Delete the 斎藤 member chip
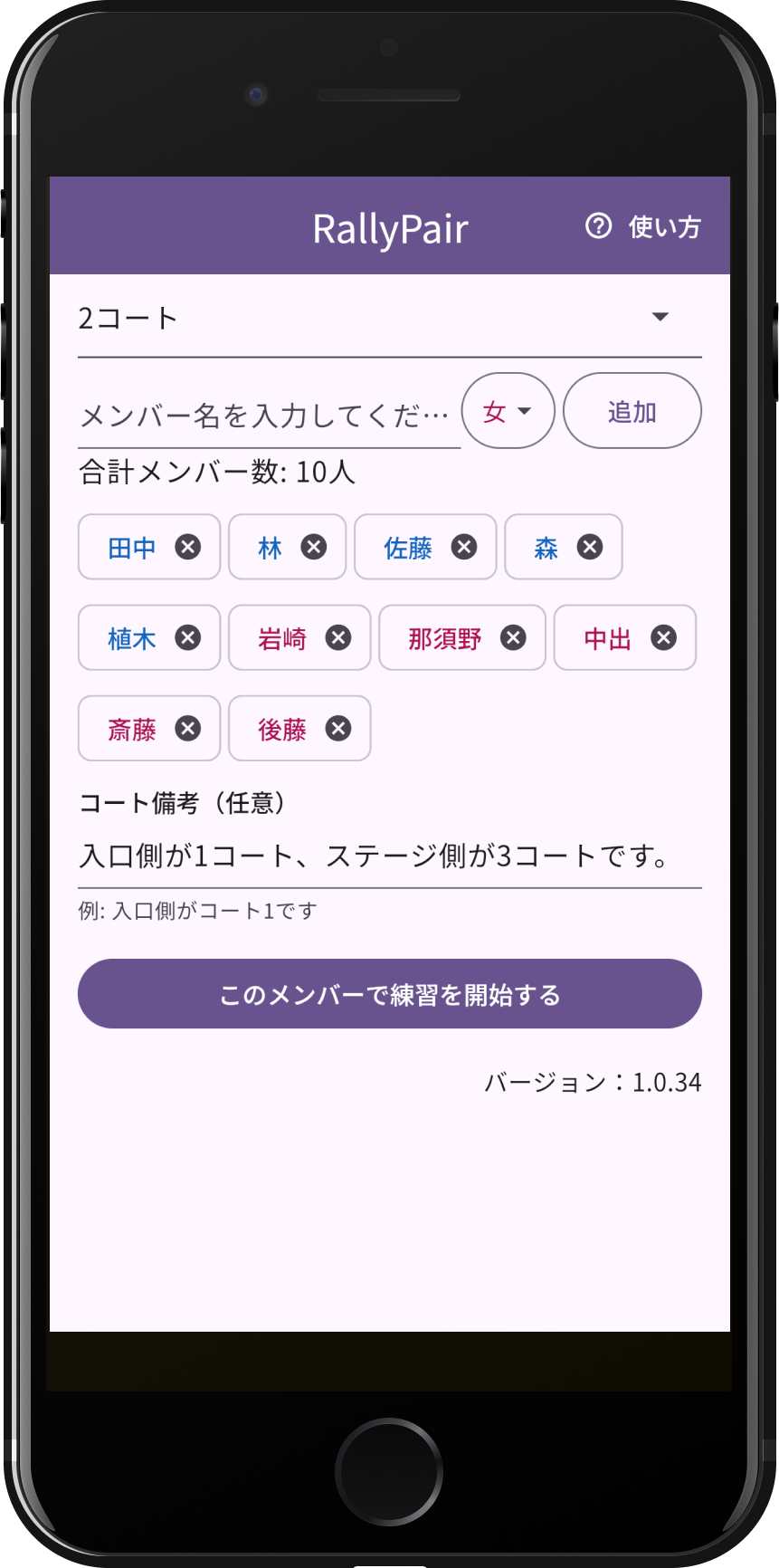Image resolution: width=779 pixels, height=1568 pixels. (188, 729)
